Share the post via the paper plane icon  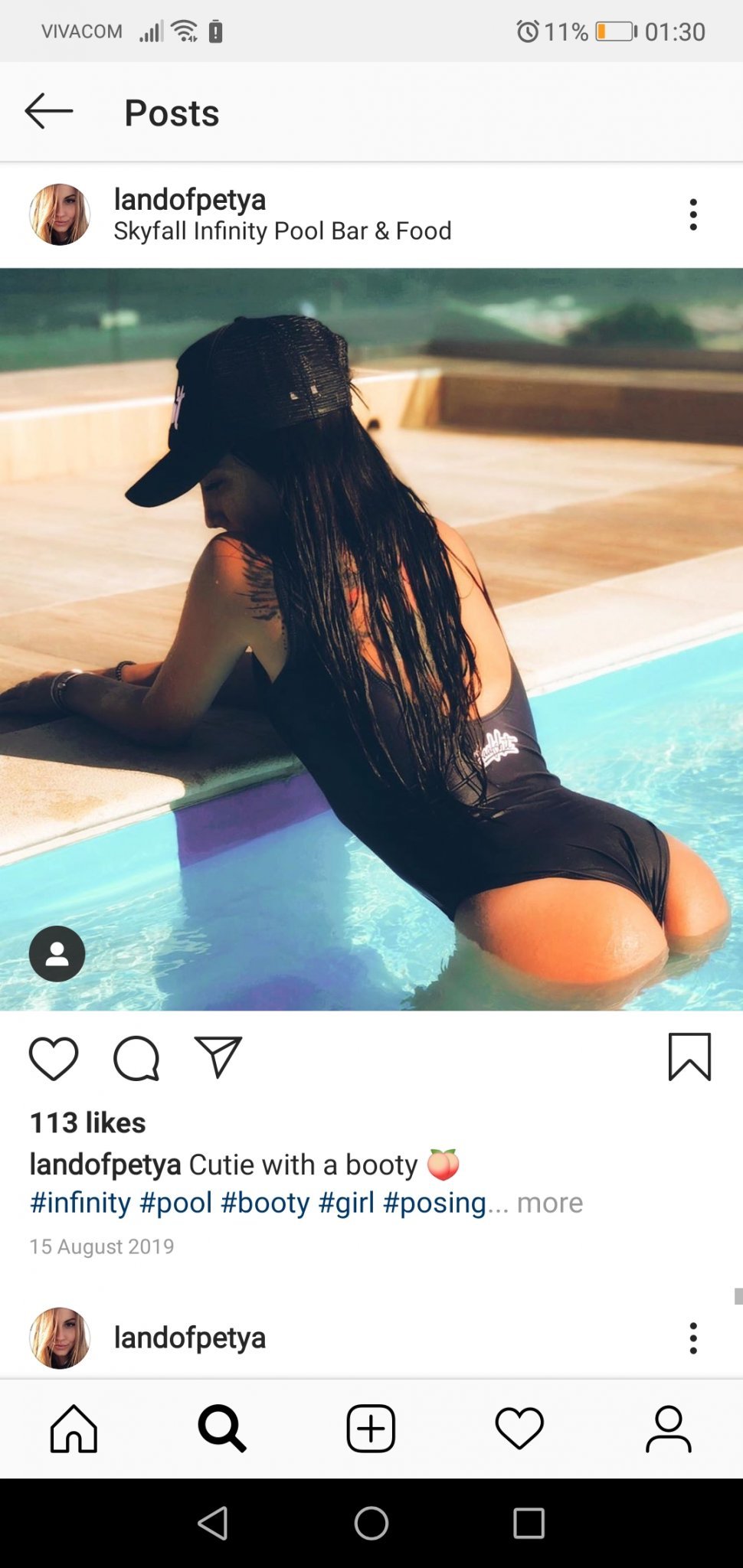218,1057
